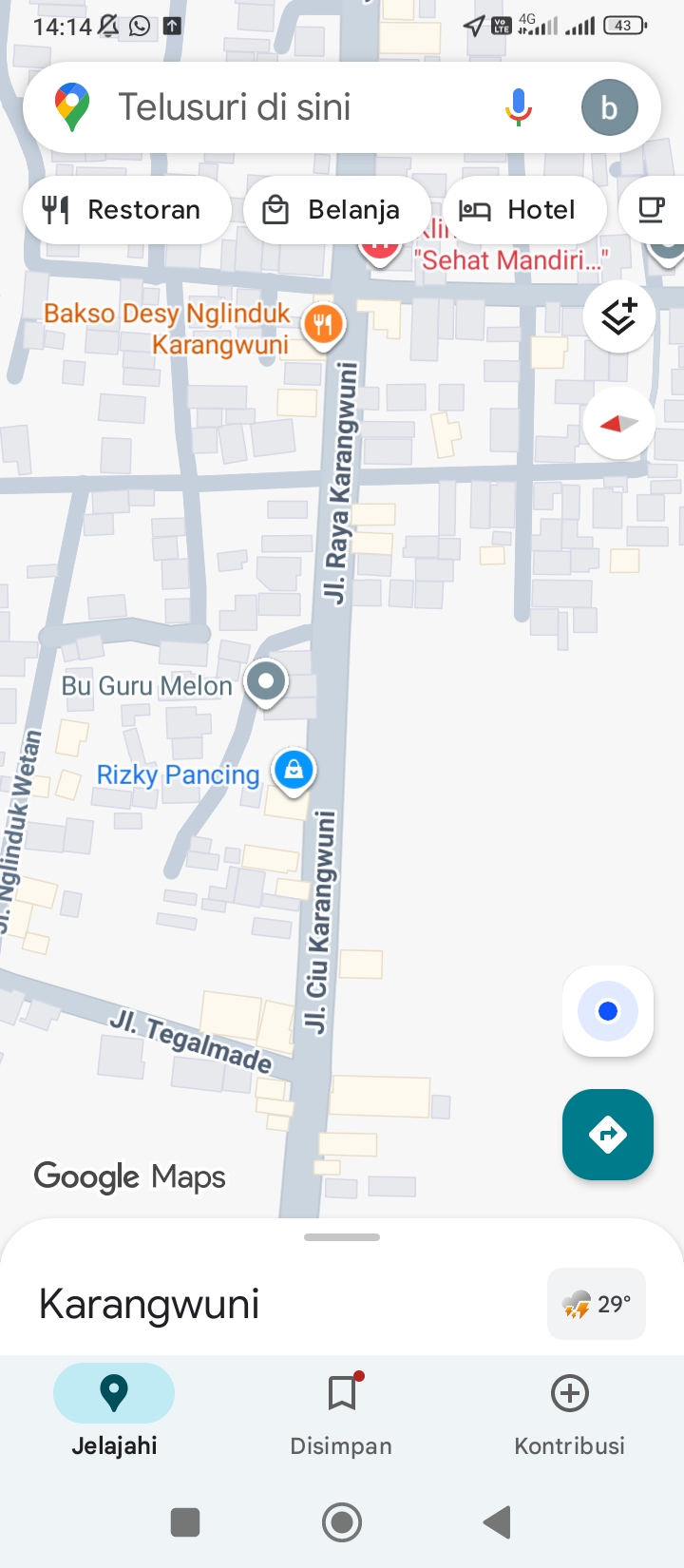Open the Bakso Desy Nglinduk Karangwuni marker

(322, 325)
